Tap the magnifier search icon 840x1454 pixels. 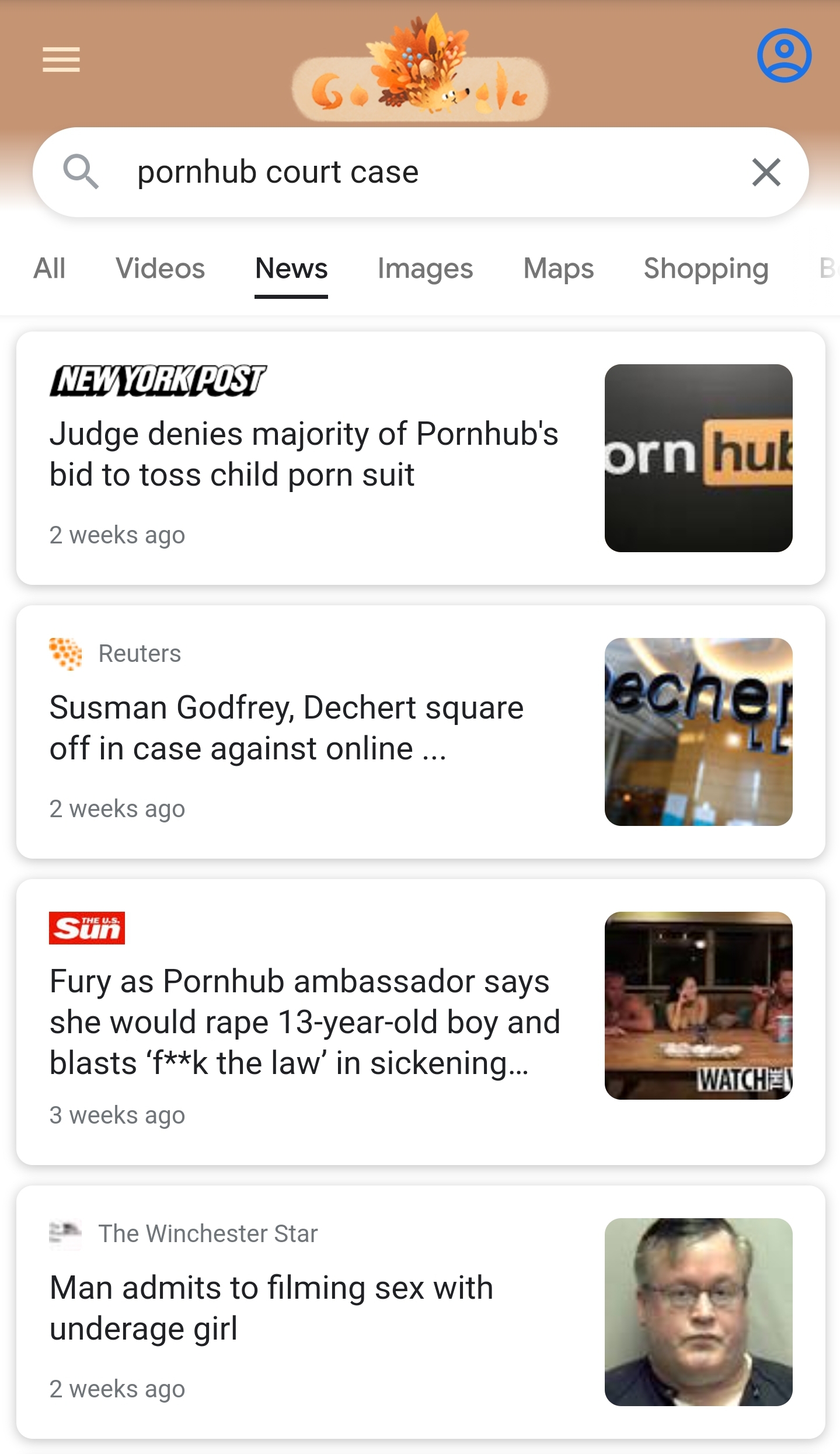pos(81,172)
